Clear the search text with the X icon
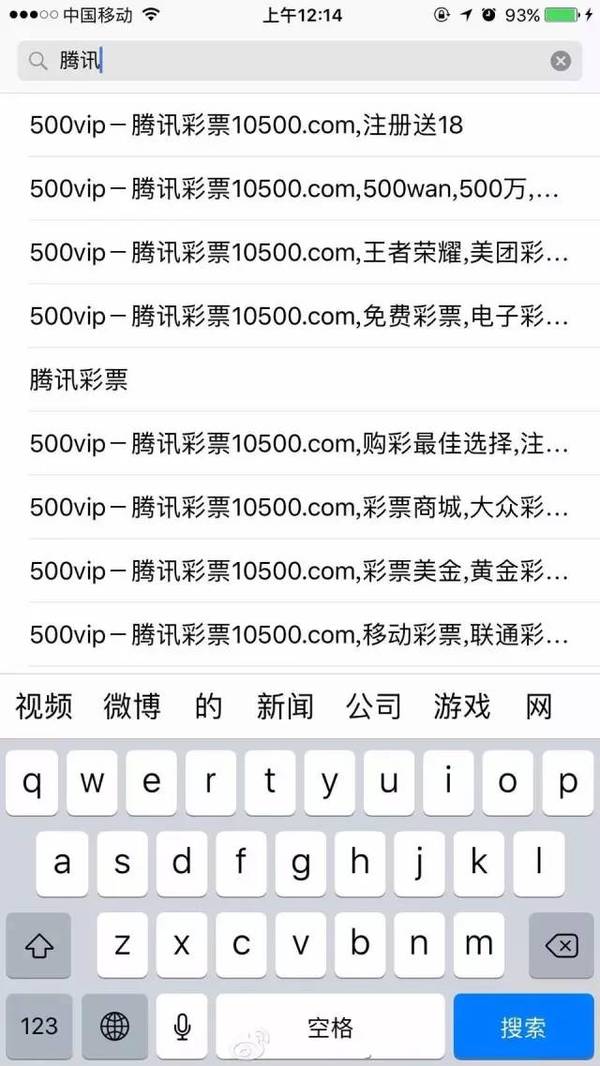Screen dimensions: 600x1066 point(560,61)
